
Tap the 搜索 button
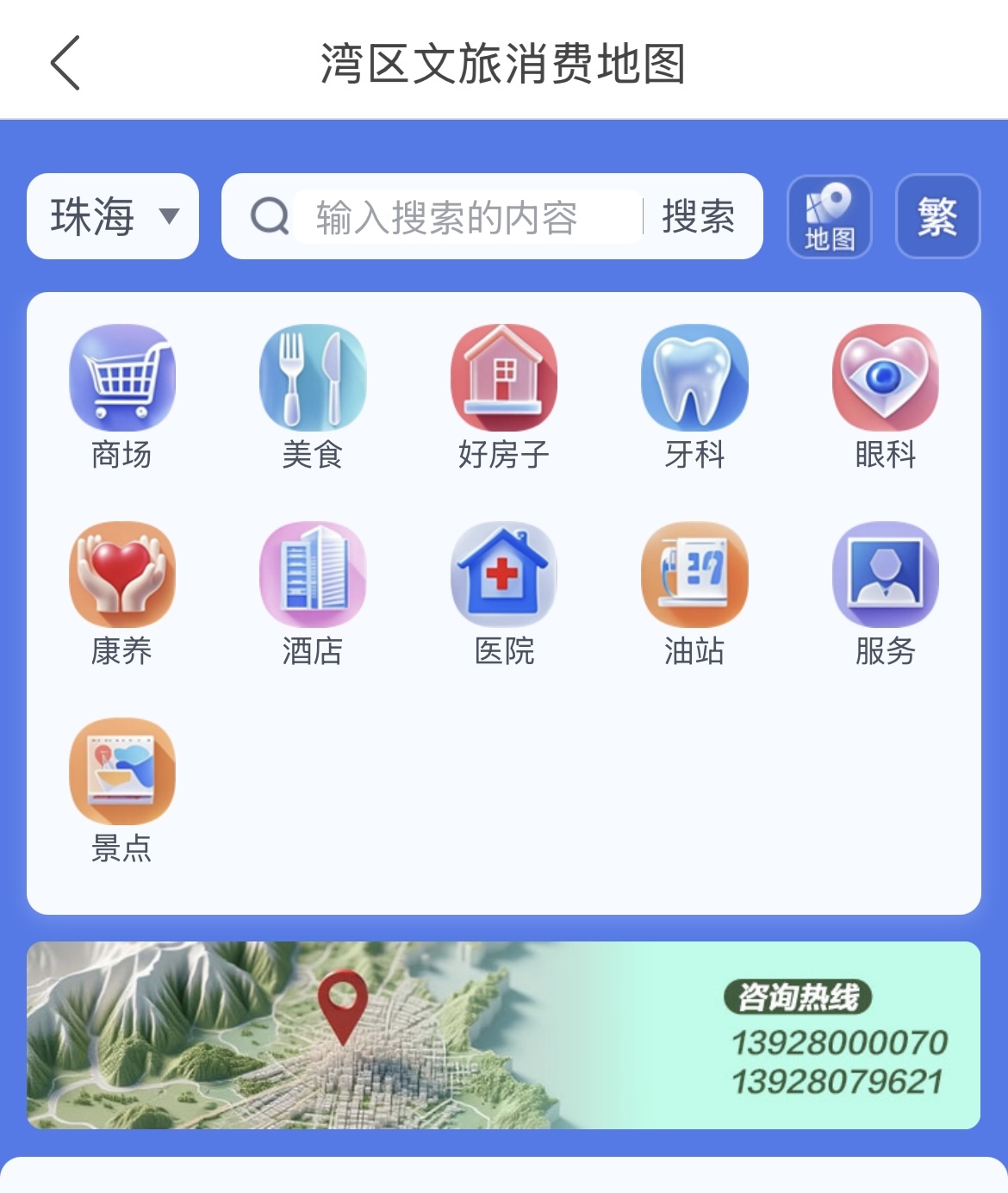[698, 217]
